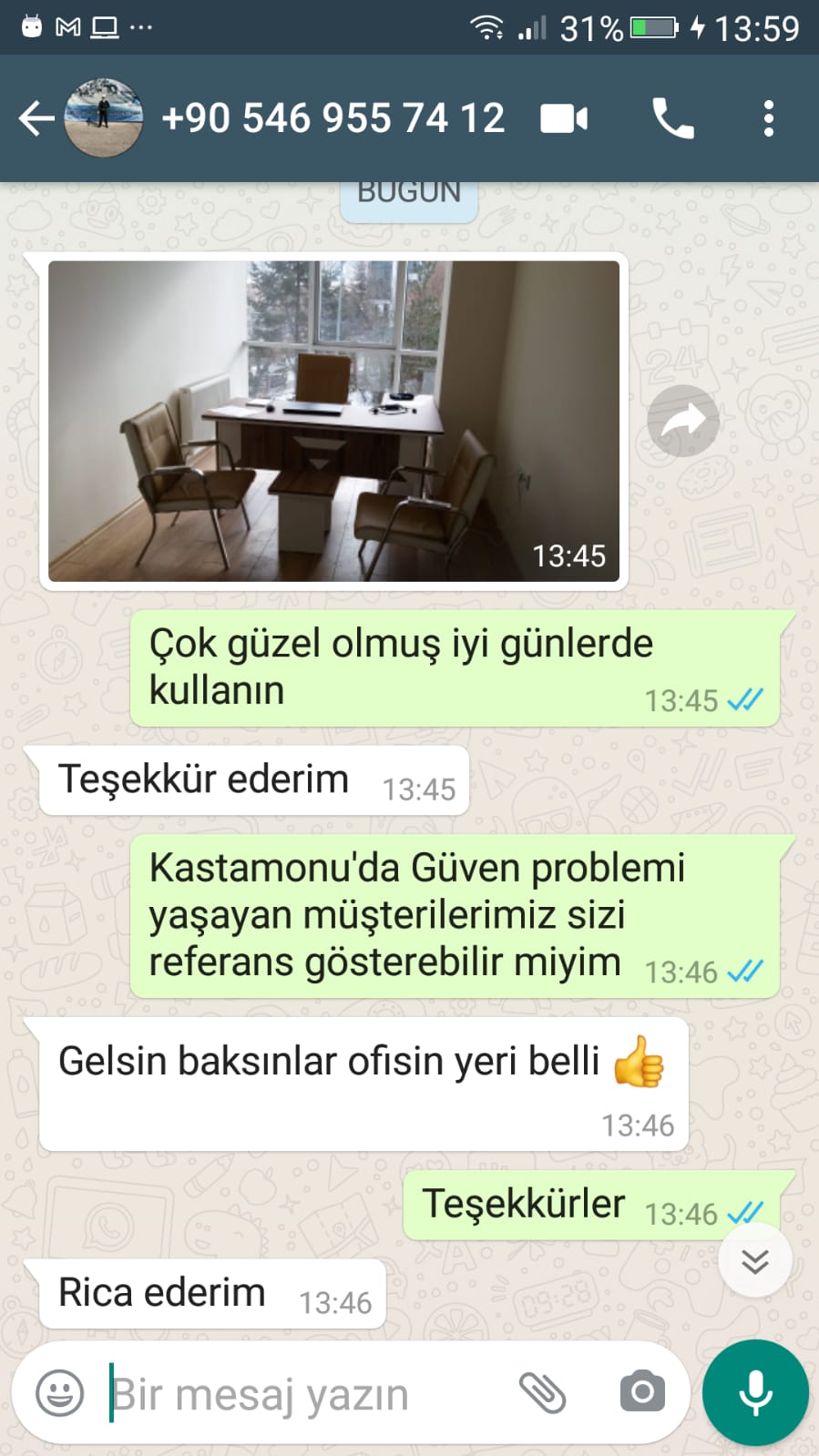Open the overflow menu
This screenshot has width=819, height=1456.
769,118
